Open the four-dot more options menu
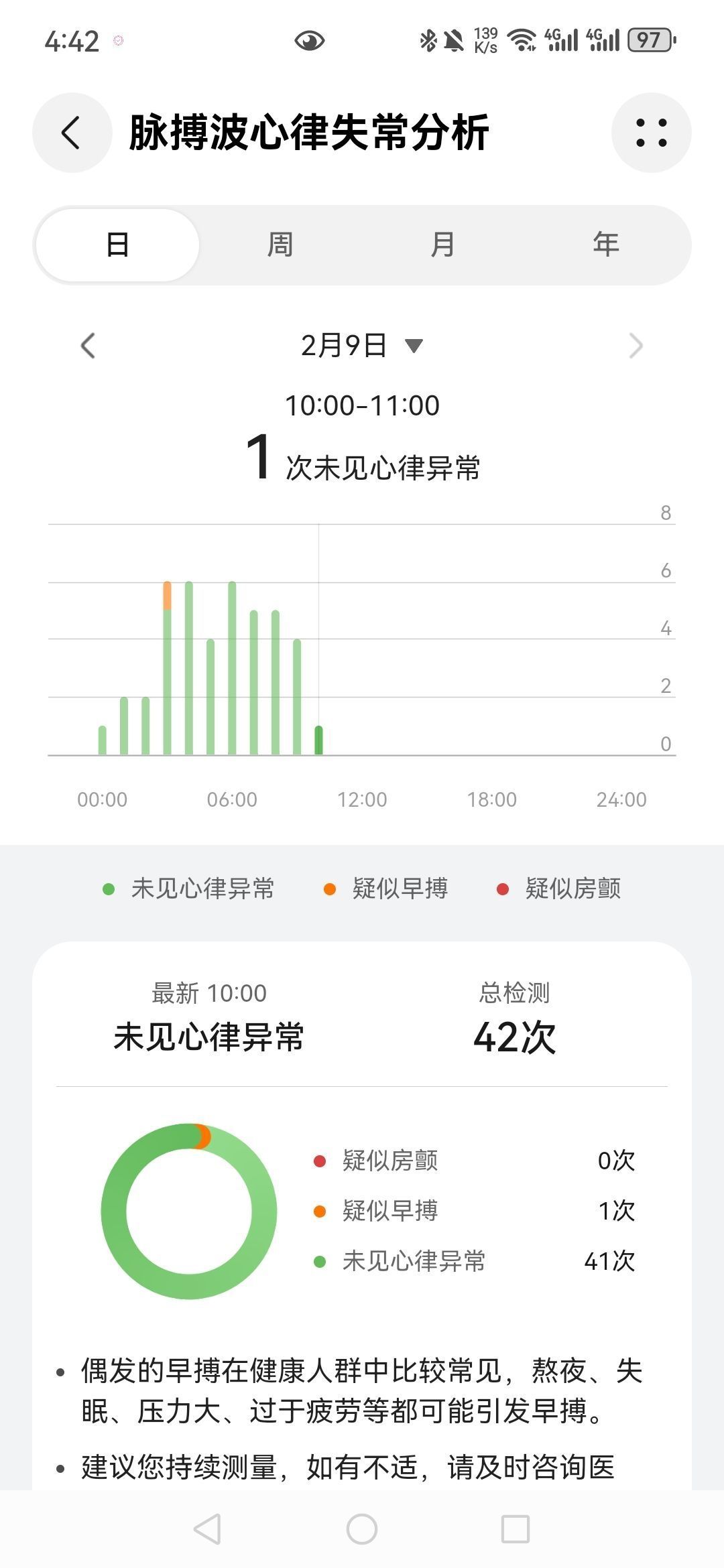The width and height of the screenshot is (724, 1568). (651, 133)
